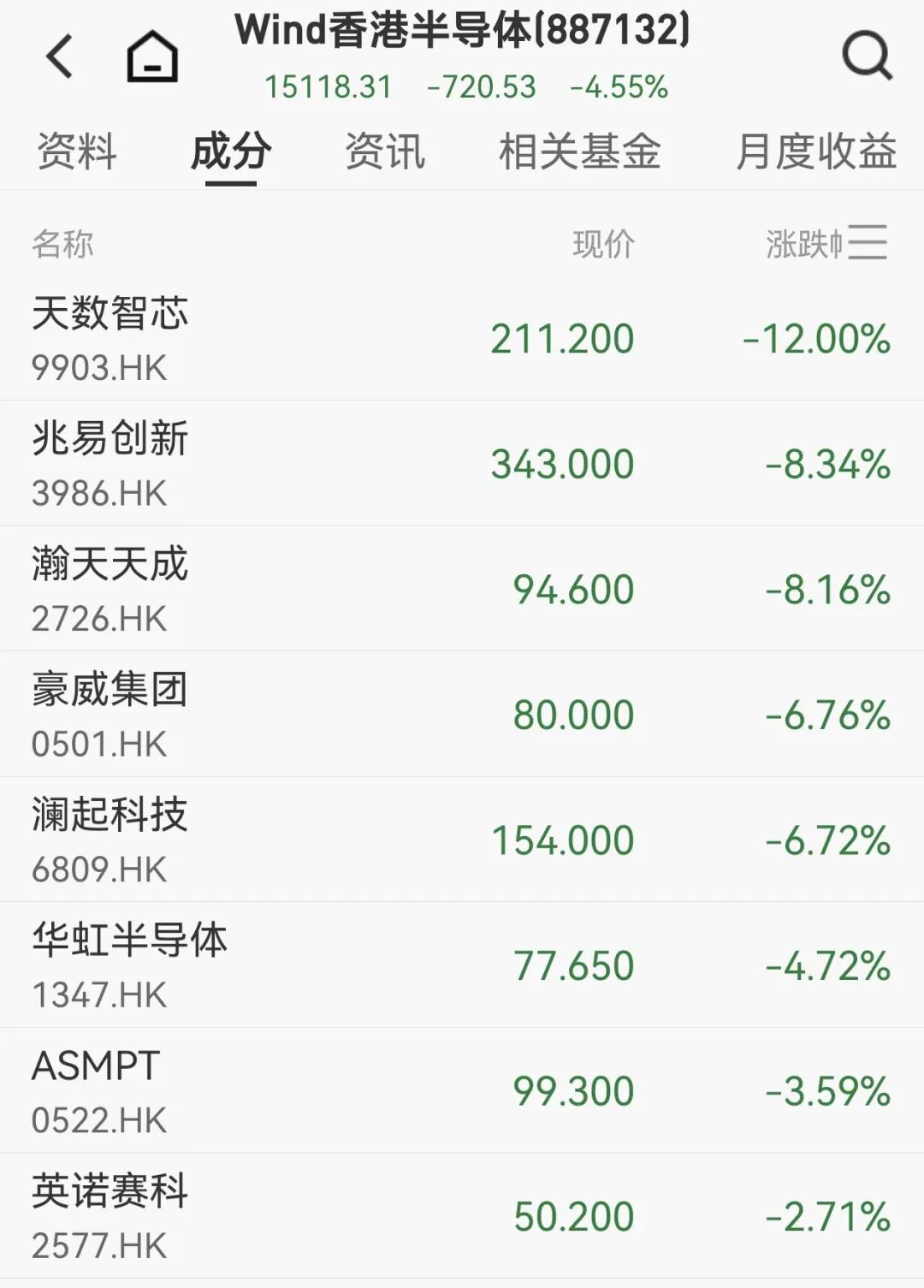
Task: Open 华虹半导体 1347.HK quote
Action: [x=462, y=965]
